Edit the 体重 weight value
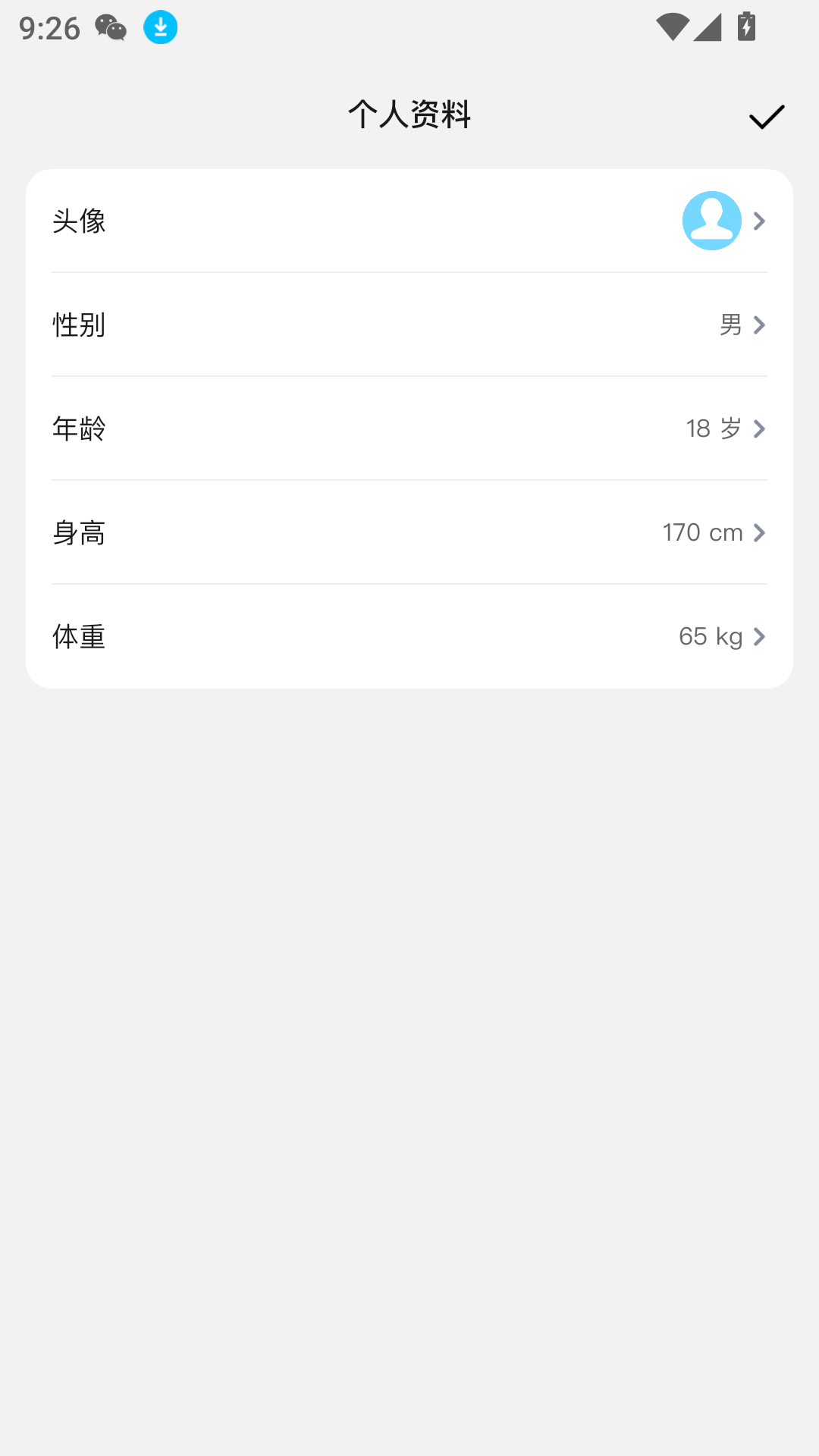 [409, 636]
